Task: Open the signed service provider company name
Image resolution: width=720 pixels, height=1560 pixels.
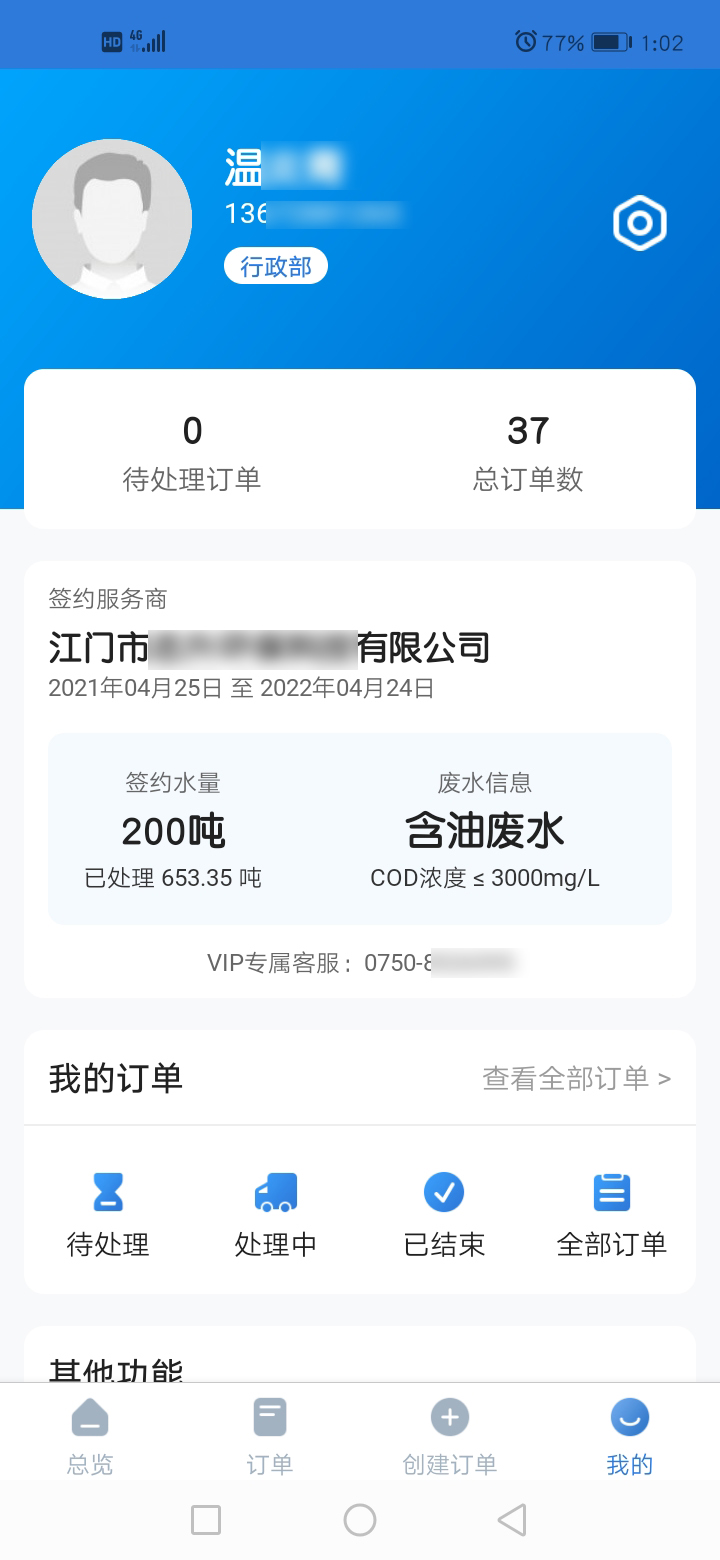Action: [x=270, y=648]
